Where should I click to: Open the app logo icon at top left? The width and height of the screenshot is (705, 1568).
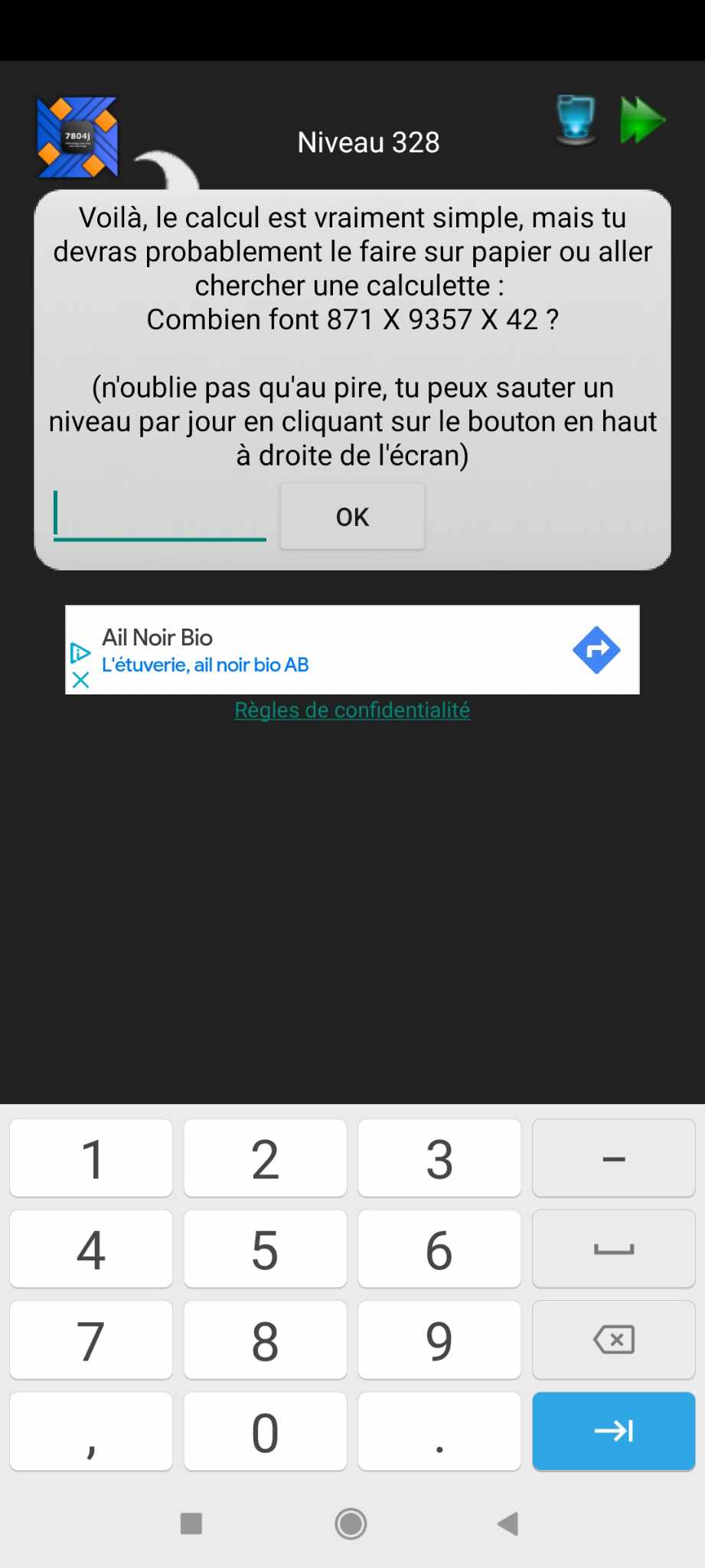tap(78, 137)
